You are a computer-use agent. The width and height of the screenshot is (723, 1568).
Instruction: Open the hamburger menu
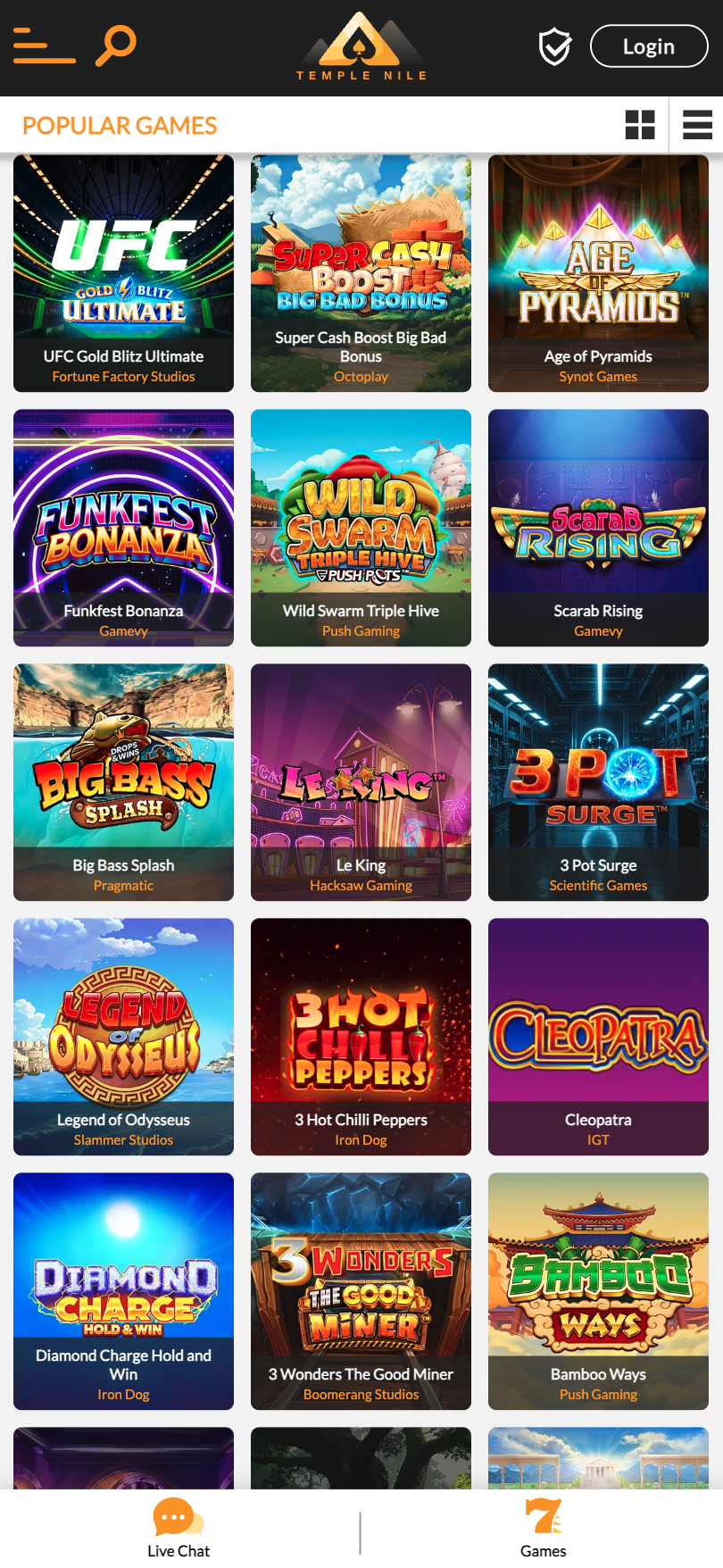44,46
